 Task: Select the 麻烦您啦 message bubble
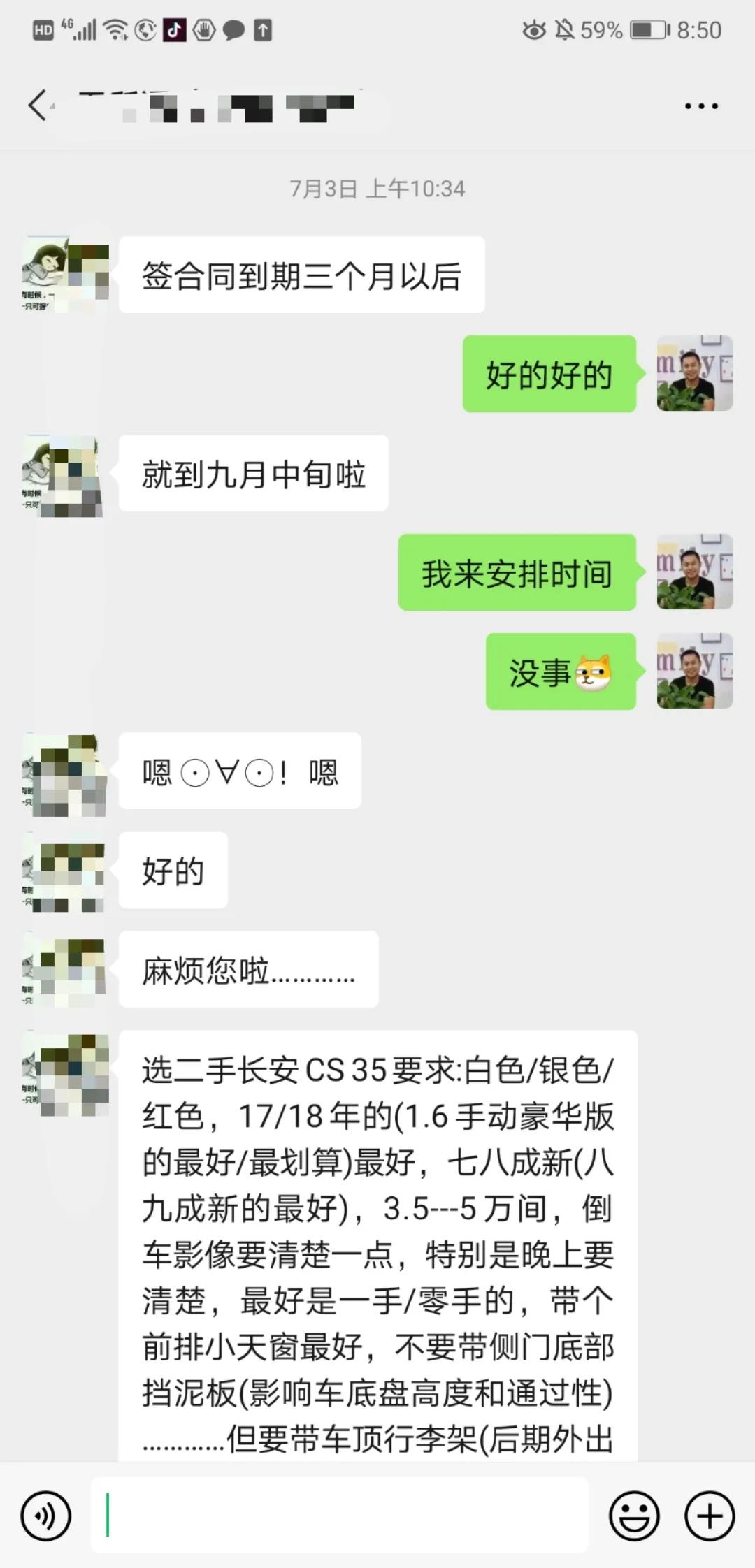[x=248, y=968]
